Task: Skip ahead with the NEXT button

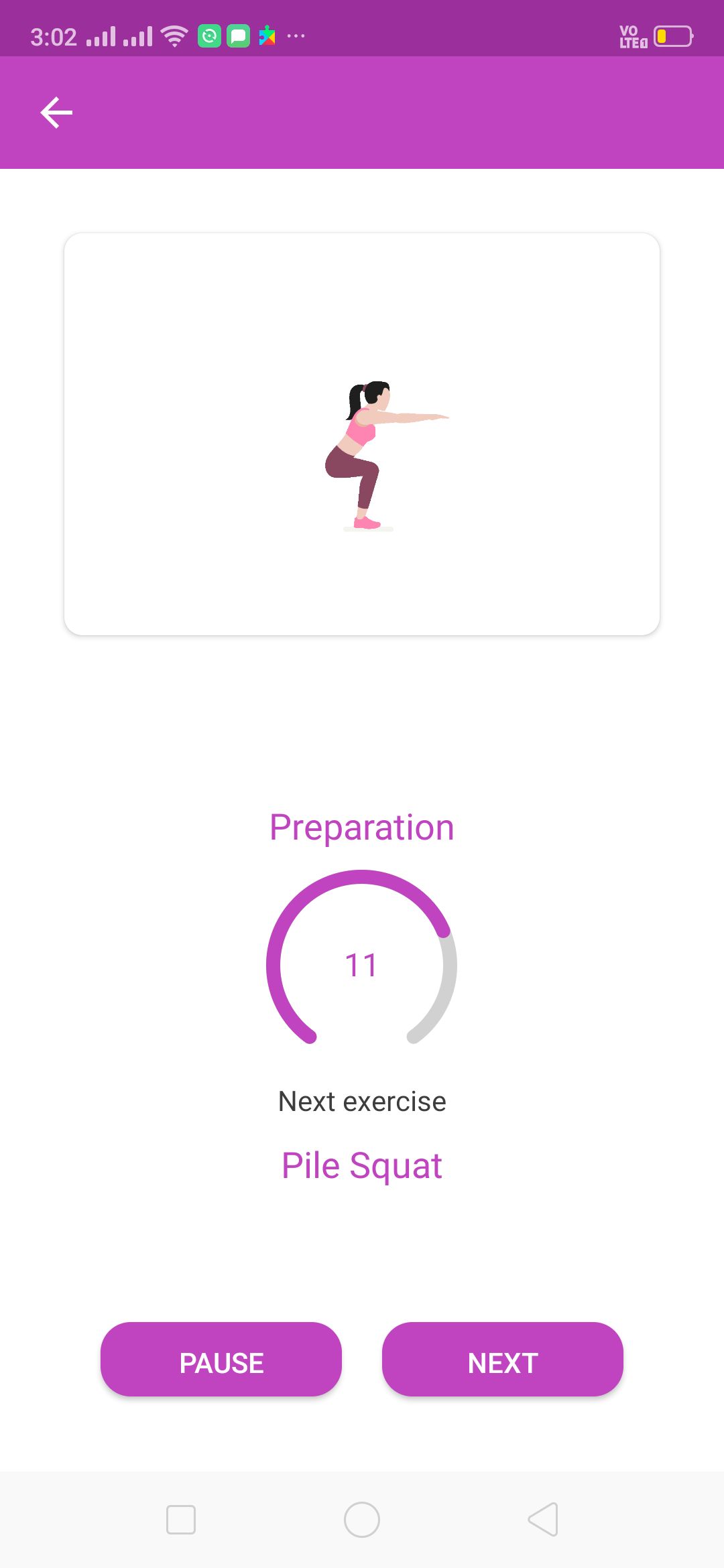Action: tap(502, 1359)
